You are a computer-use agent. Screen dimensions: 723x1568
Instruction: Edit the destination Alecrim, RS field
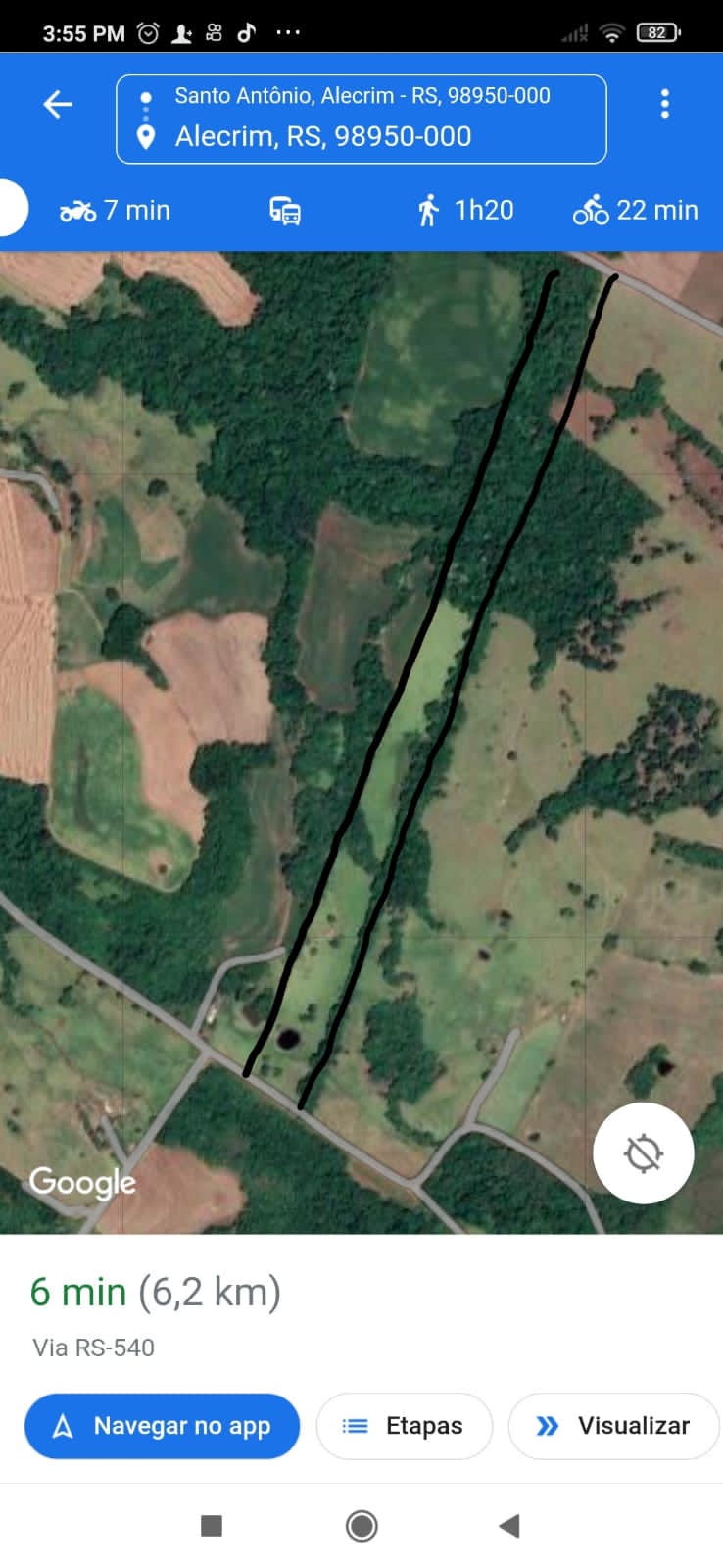(323, 136)
